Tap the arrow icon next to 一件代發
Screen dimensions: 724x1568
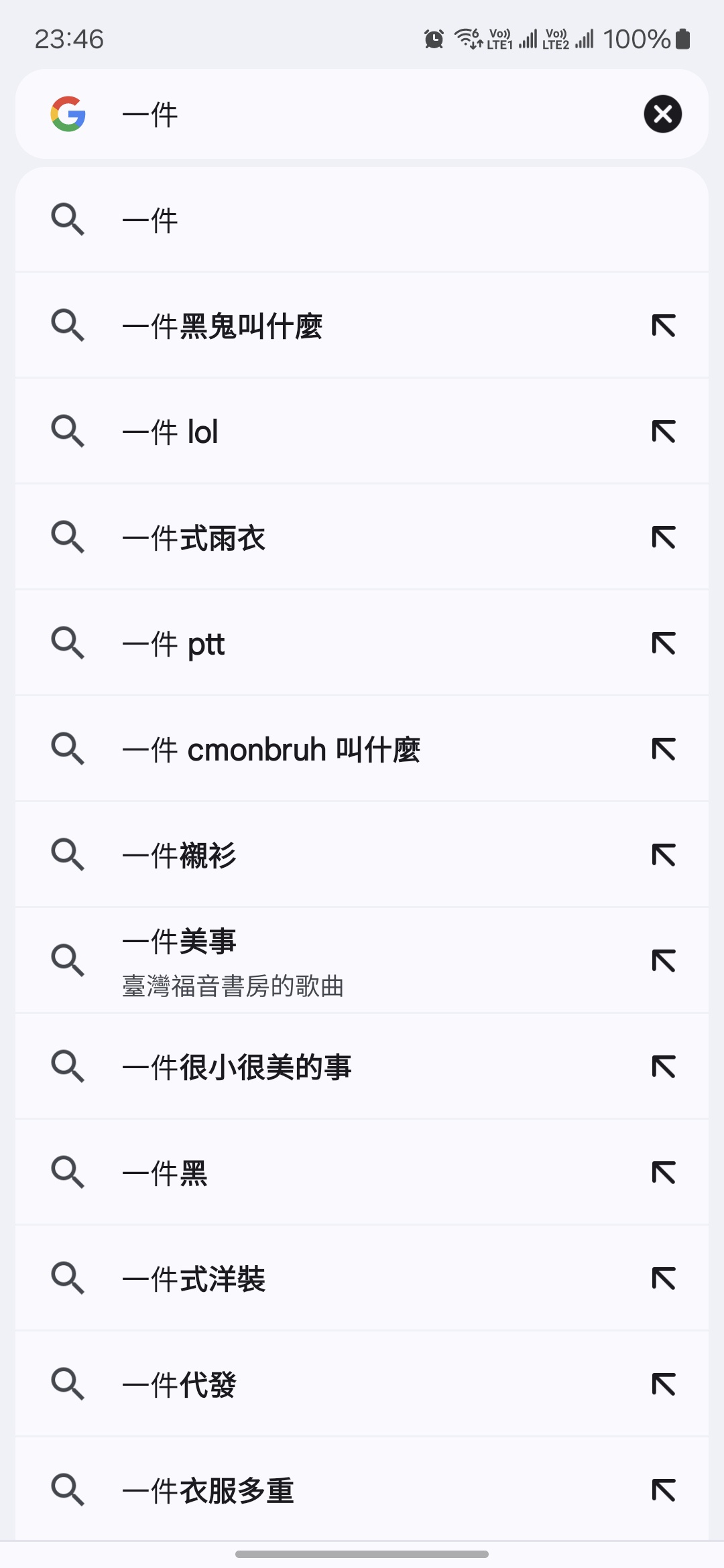coord(664,1384)
